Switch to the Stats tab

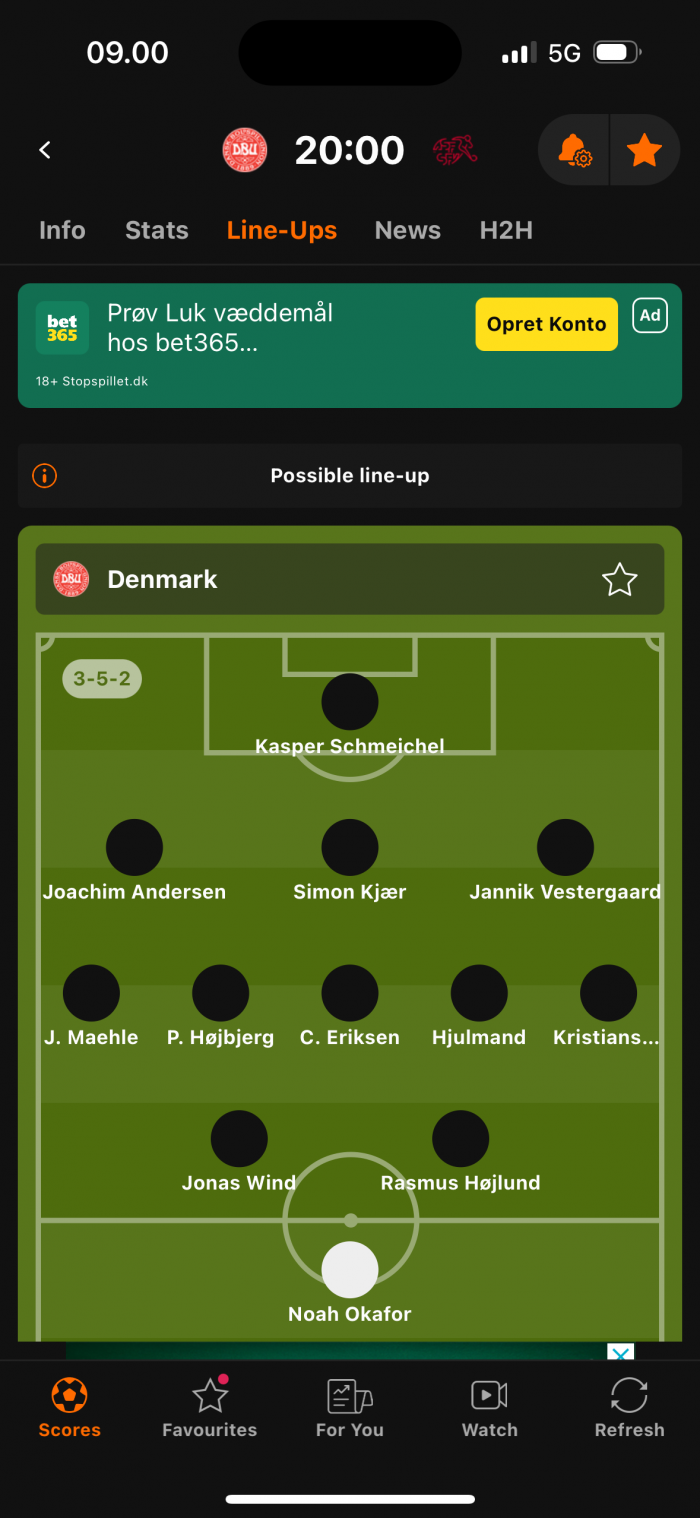tap(157, 230)
